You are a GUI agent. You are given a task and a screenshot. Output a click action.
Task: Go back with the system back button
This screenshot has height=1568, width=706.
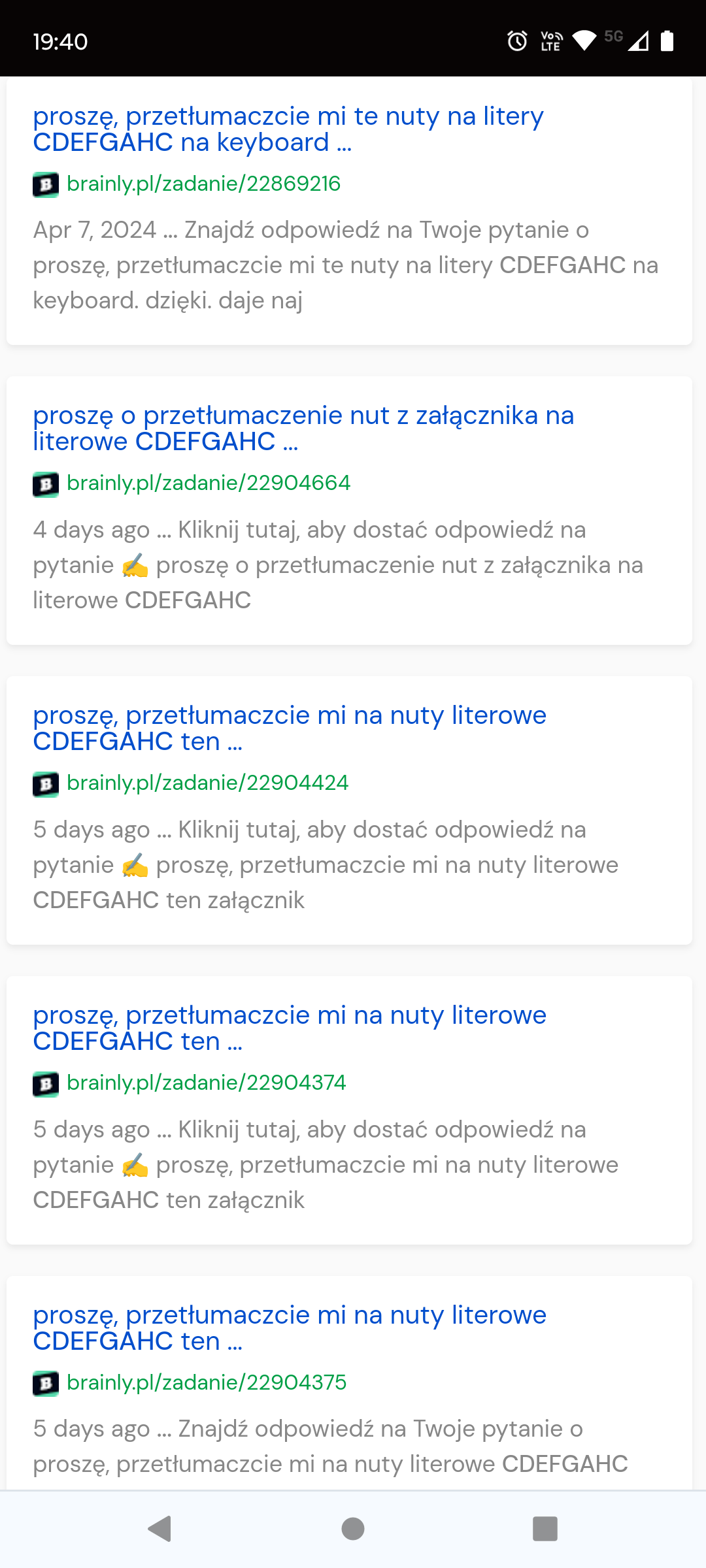[x=160, y=1529]
